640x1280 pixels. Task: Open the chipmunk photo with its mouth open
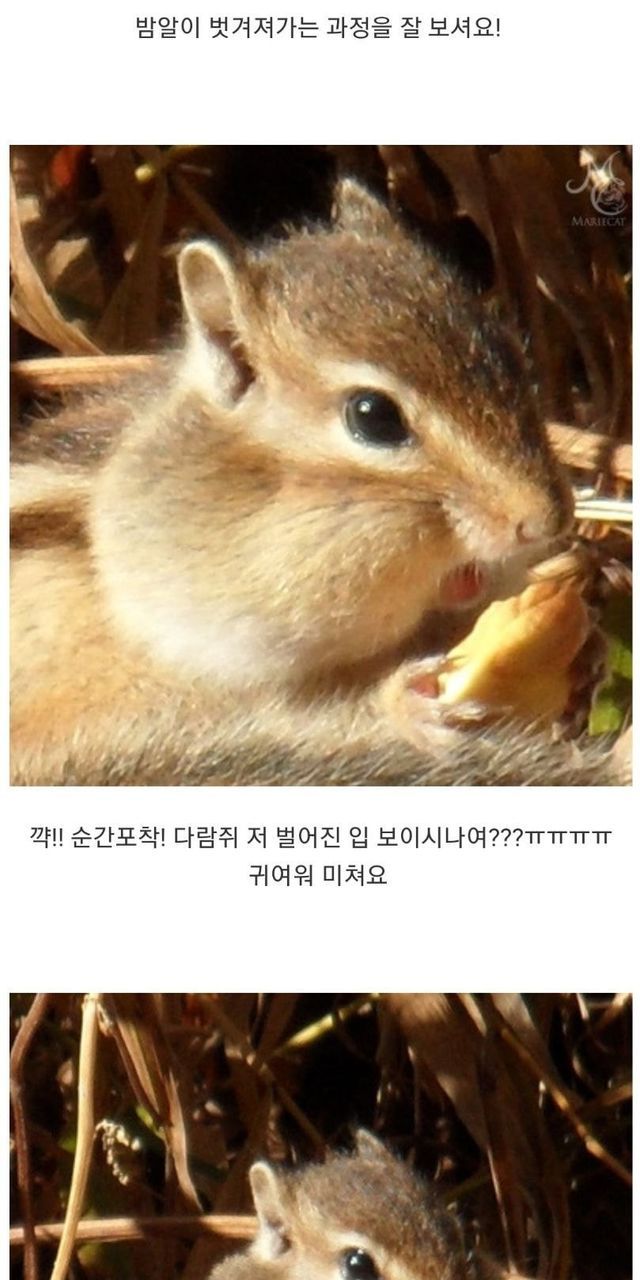320,465
